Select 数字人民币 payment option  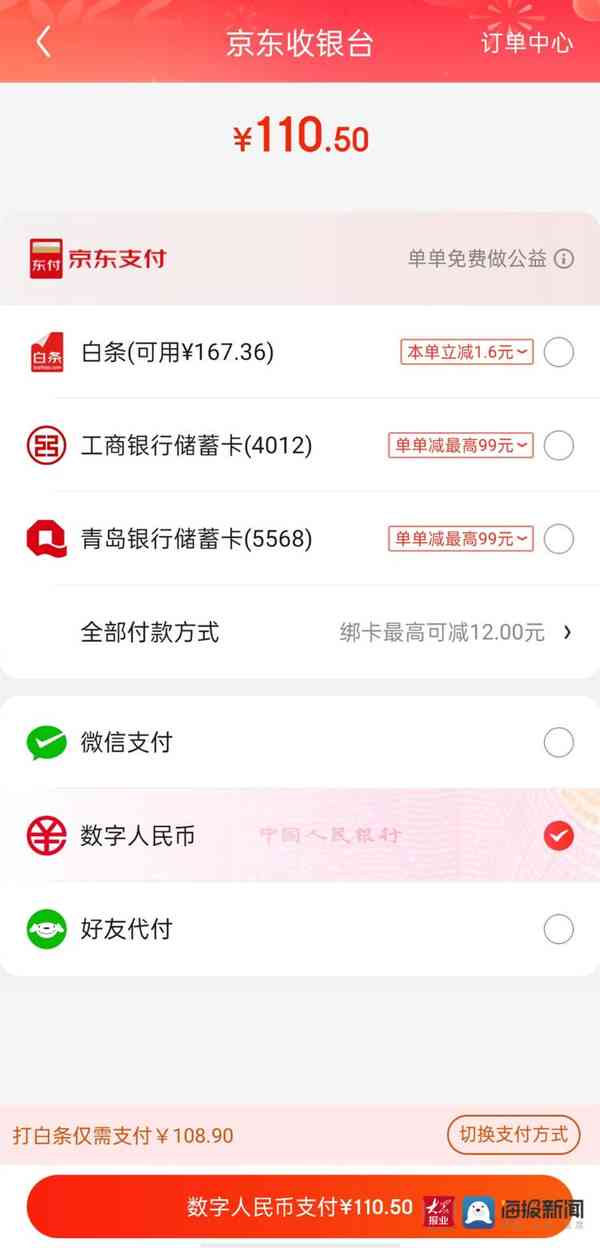click(x=300, y=836)
